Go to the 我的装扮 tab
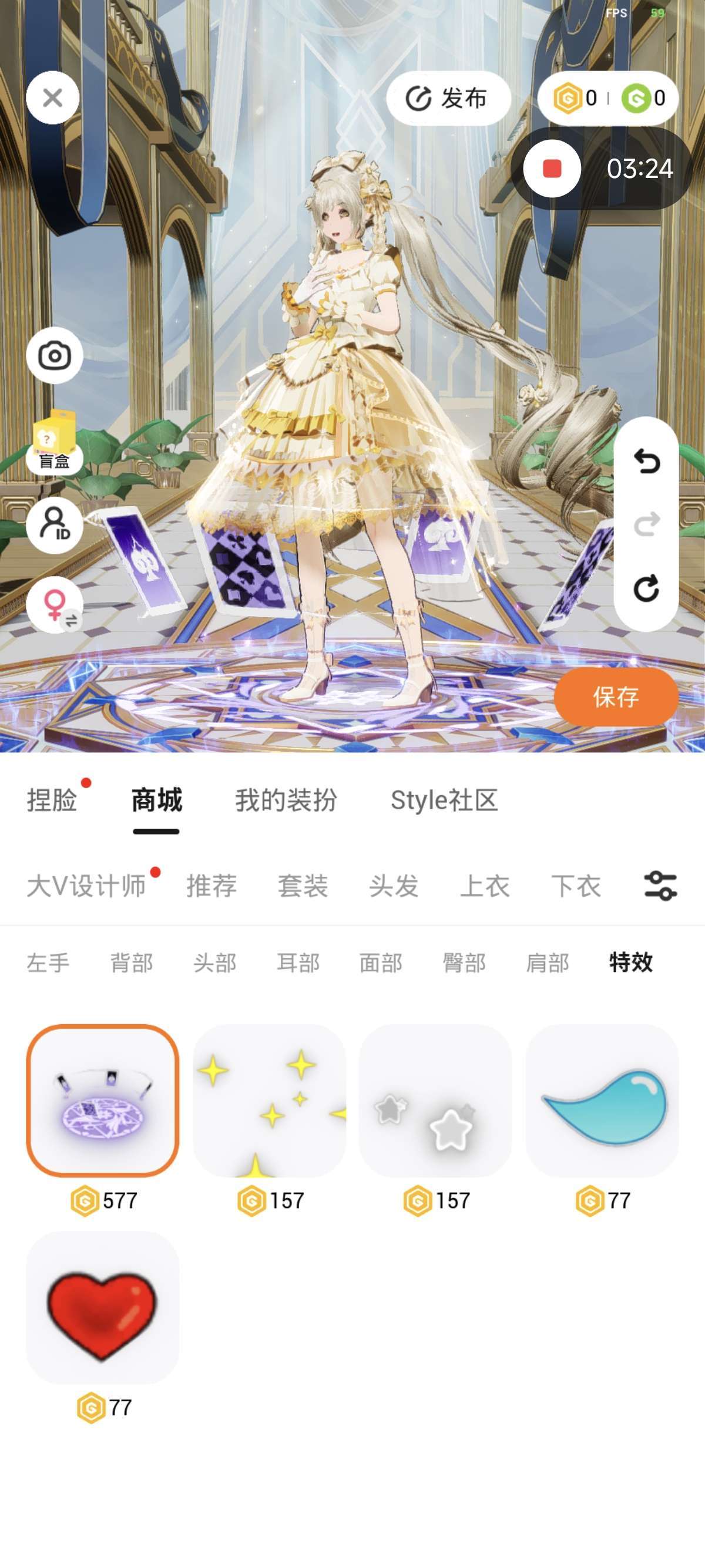 (x=286, y=800)
